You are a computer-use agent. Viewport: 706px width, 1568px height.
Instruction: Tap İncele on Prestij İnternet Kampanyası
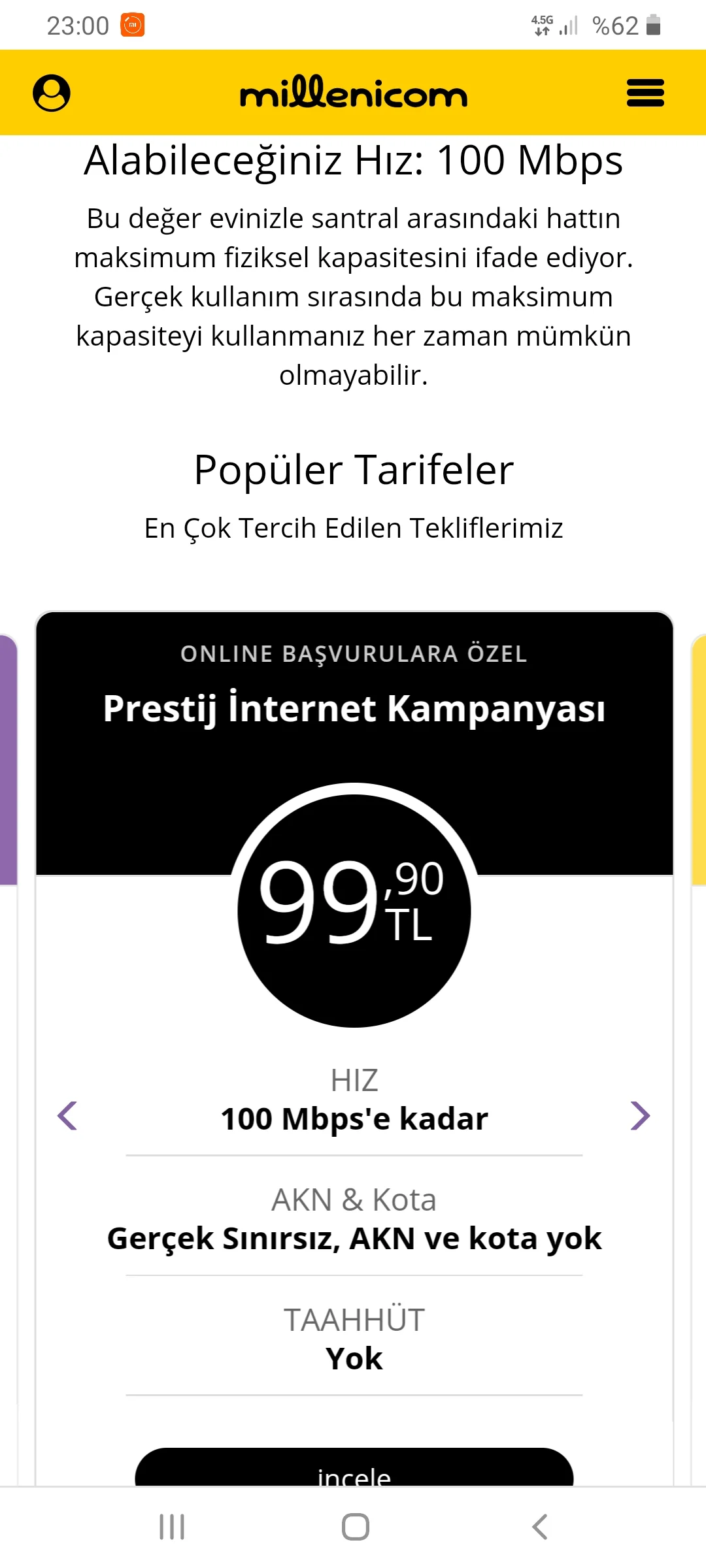(x=354, y=1470)
